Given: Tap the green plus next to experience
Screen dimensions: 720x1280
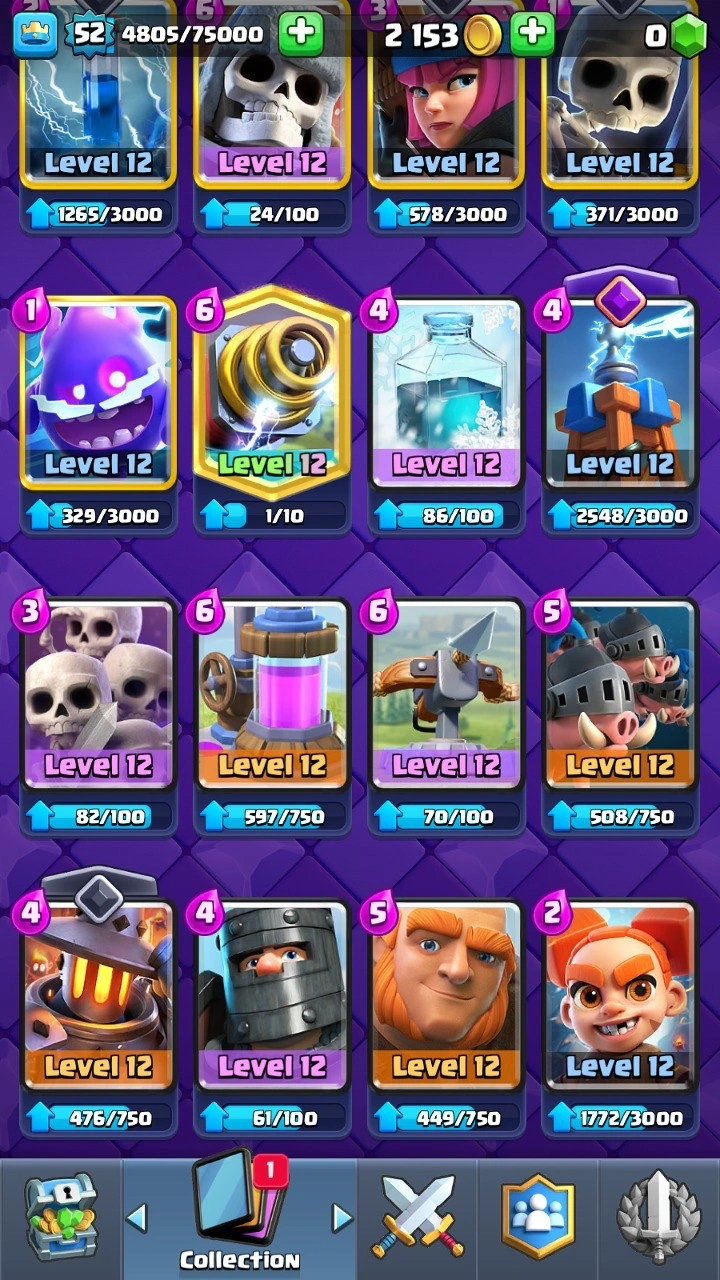Looking at the screenshot, I should tap(301, 36).
